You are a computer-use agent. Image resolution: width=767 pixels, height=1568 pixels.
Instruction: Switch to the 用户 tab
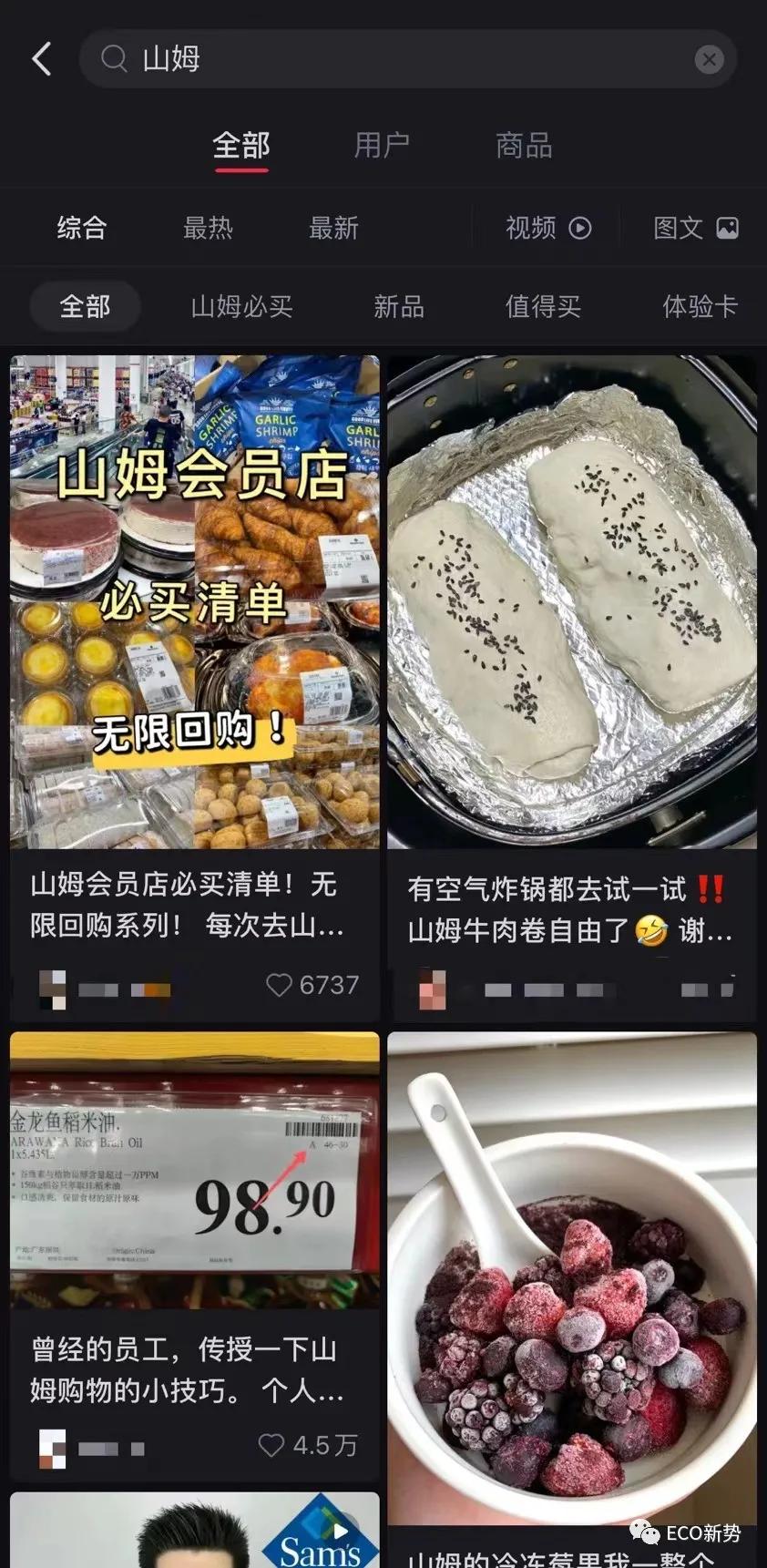click(x=383, y=146)
